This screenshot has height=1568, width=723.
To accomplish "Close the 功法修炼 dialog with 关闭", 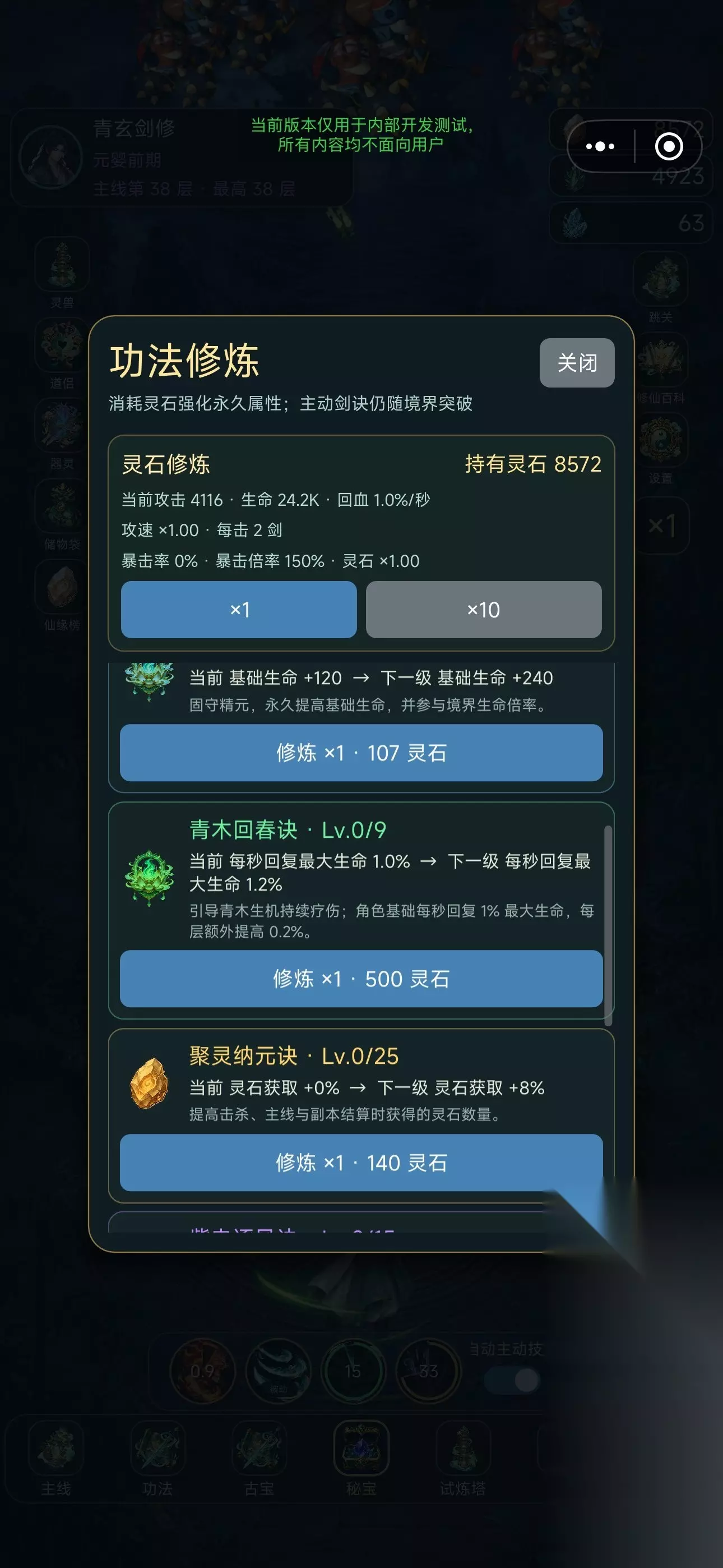I will click(577, 363).
